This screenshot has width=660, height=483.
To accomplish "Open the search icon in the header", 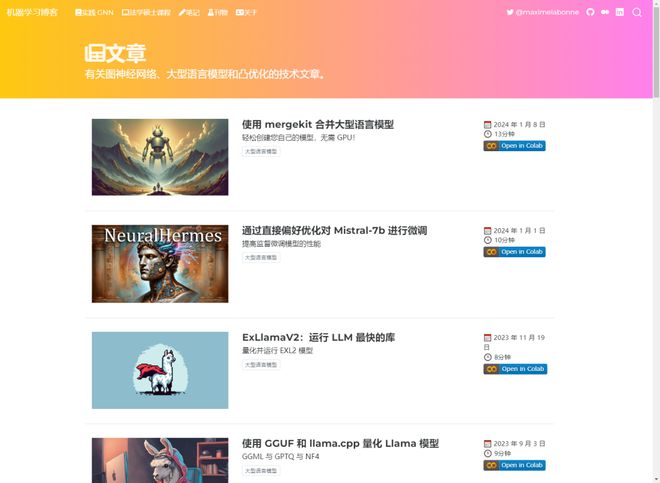I will (637, 12).
